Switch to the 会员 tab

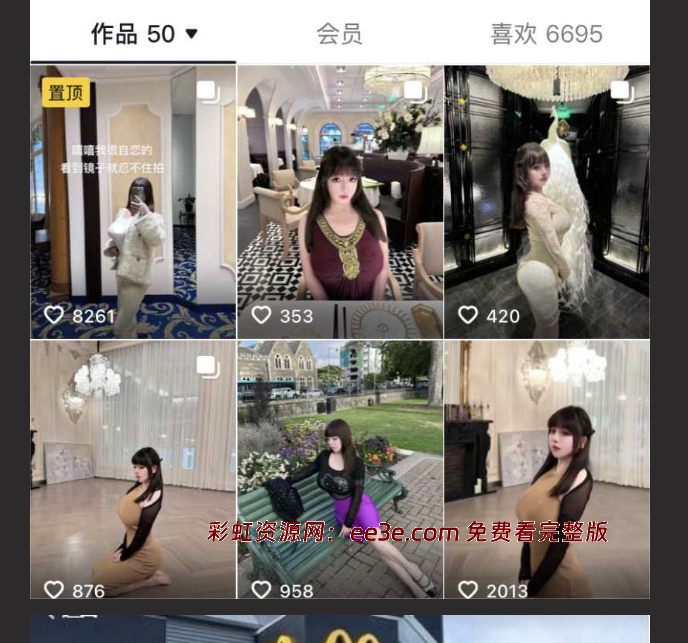pos(339,34)
